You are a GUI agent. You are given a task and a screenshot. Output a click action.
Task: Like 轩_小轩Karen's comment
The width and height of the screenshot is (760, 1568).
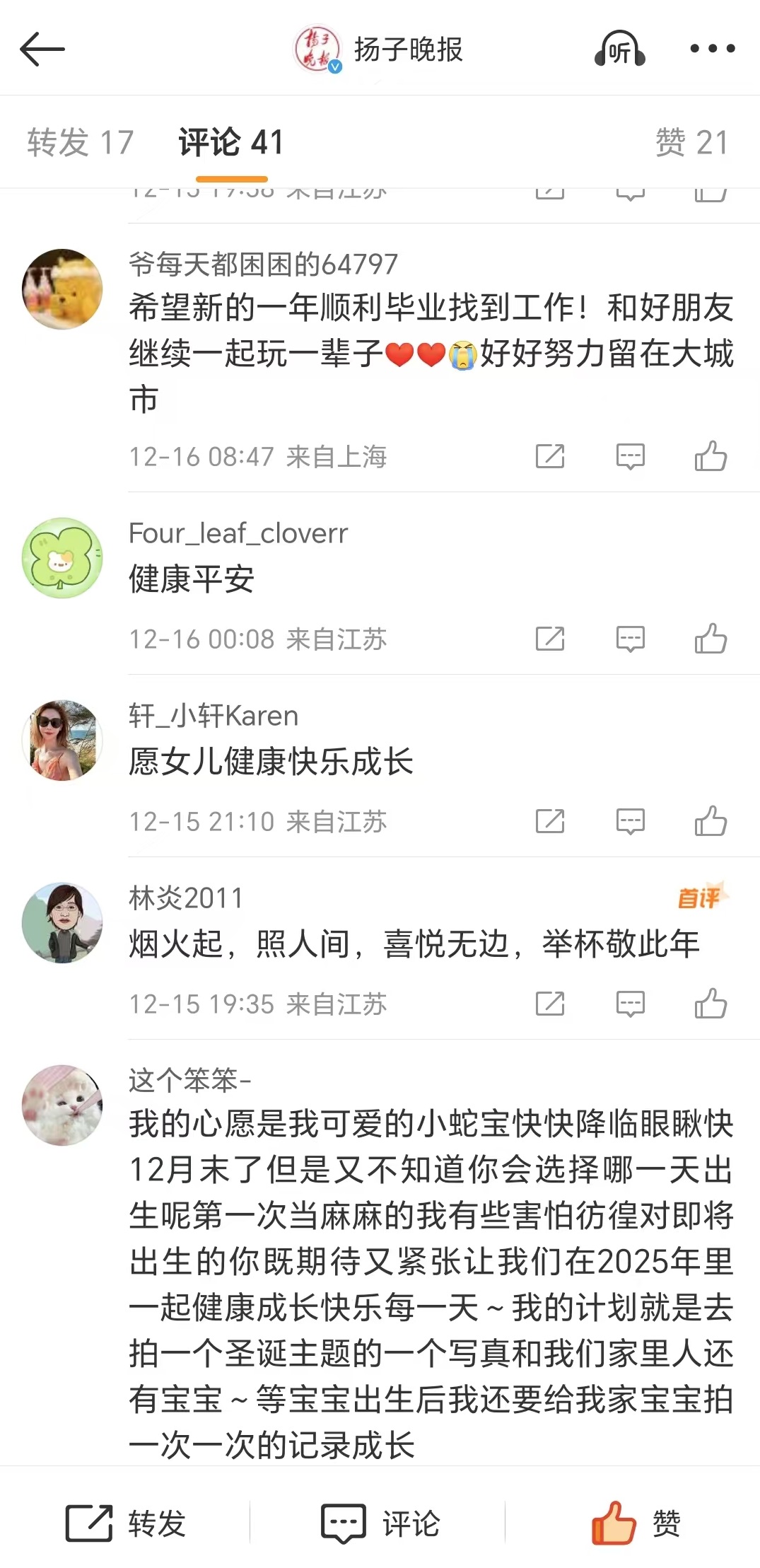(711, 821)
